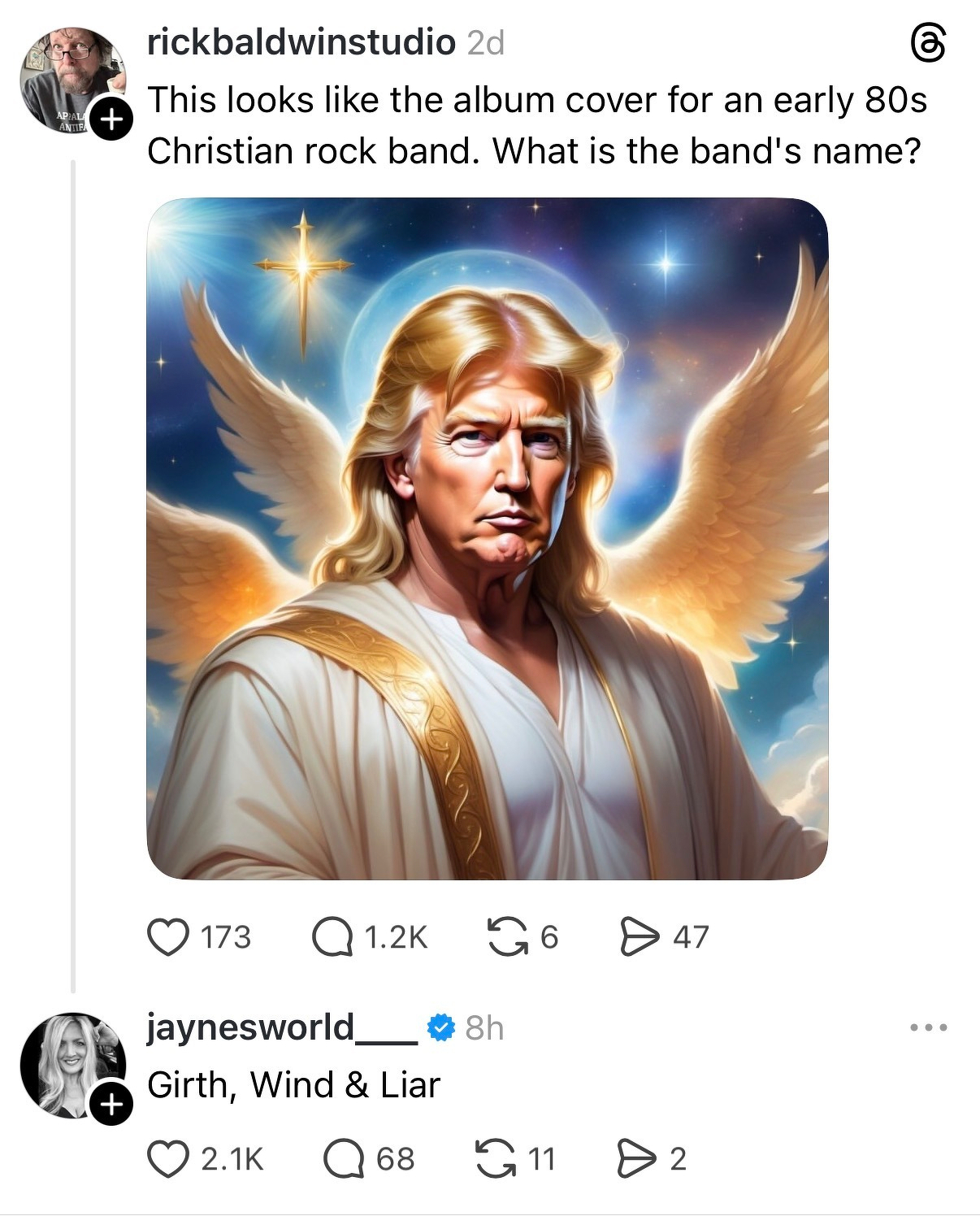Like the reply "Girth, Wind & Liar"

(167, 1158)
